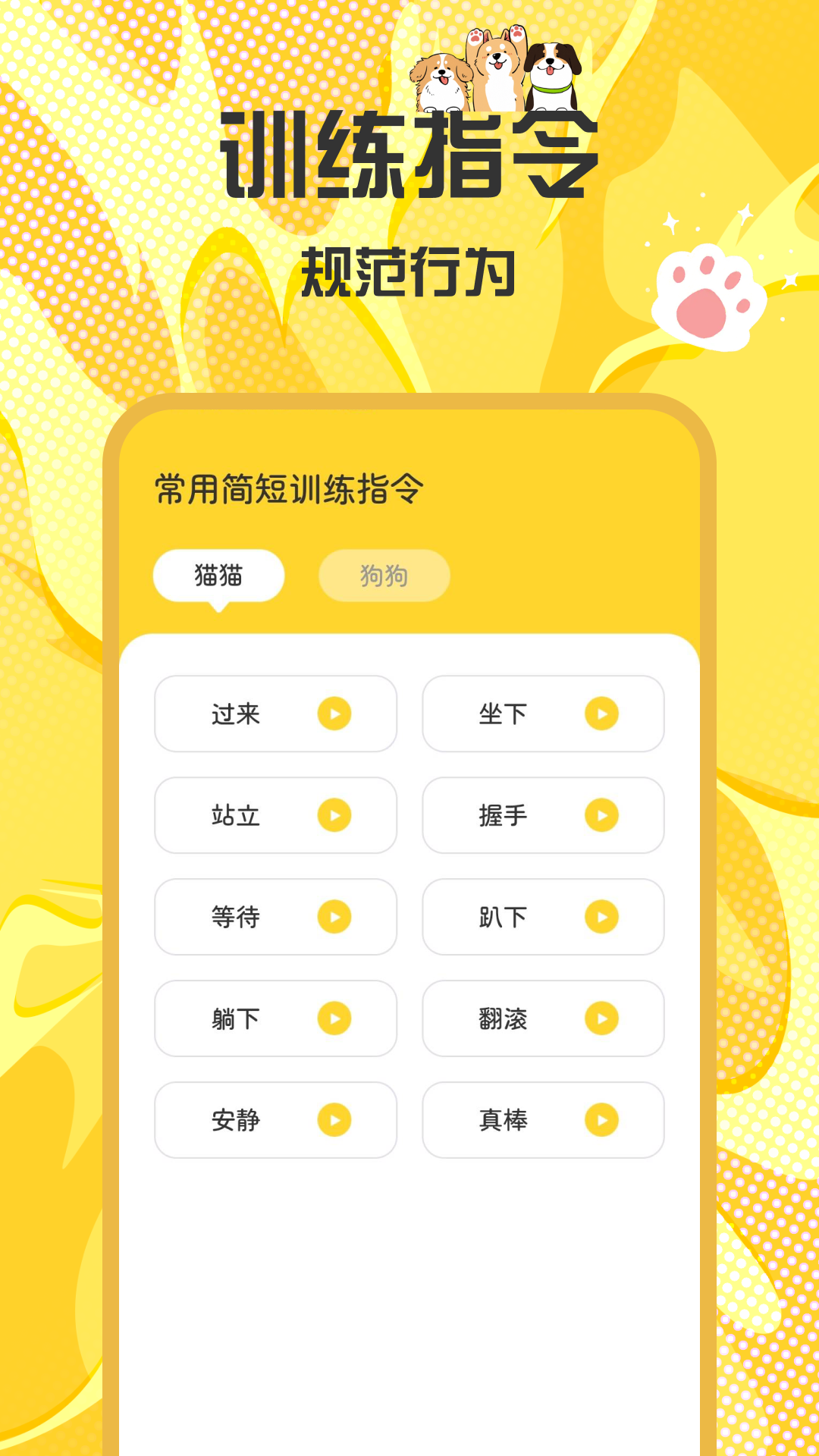Play the audio for 等待 command
Screen dimensions: 819x1456
(337, 917)
